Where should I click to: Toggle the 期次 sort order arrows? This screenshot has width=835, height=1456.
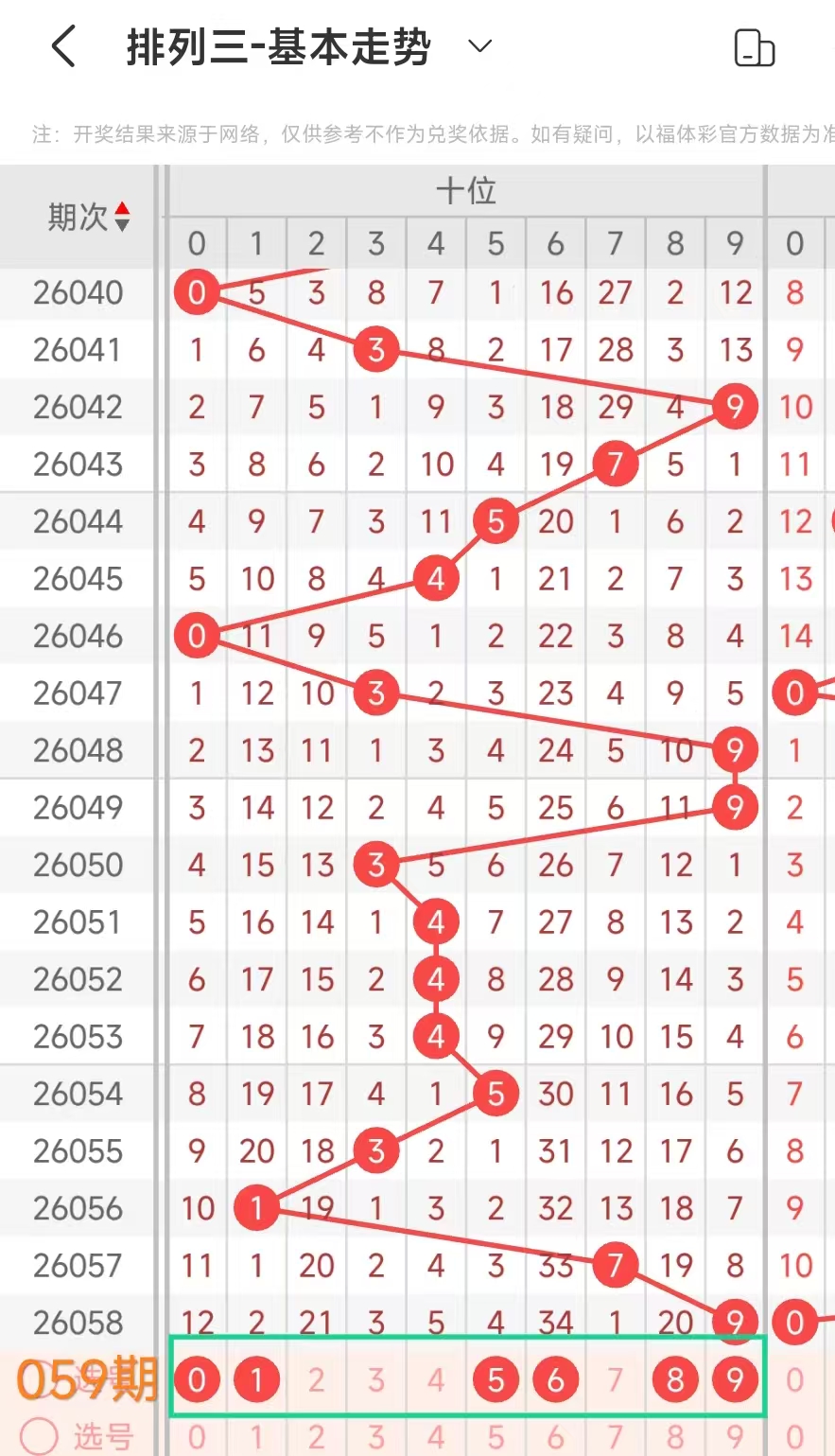(122, 218)
